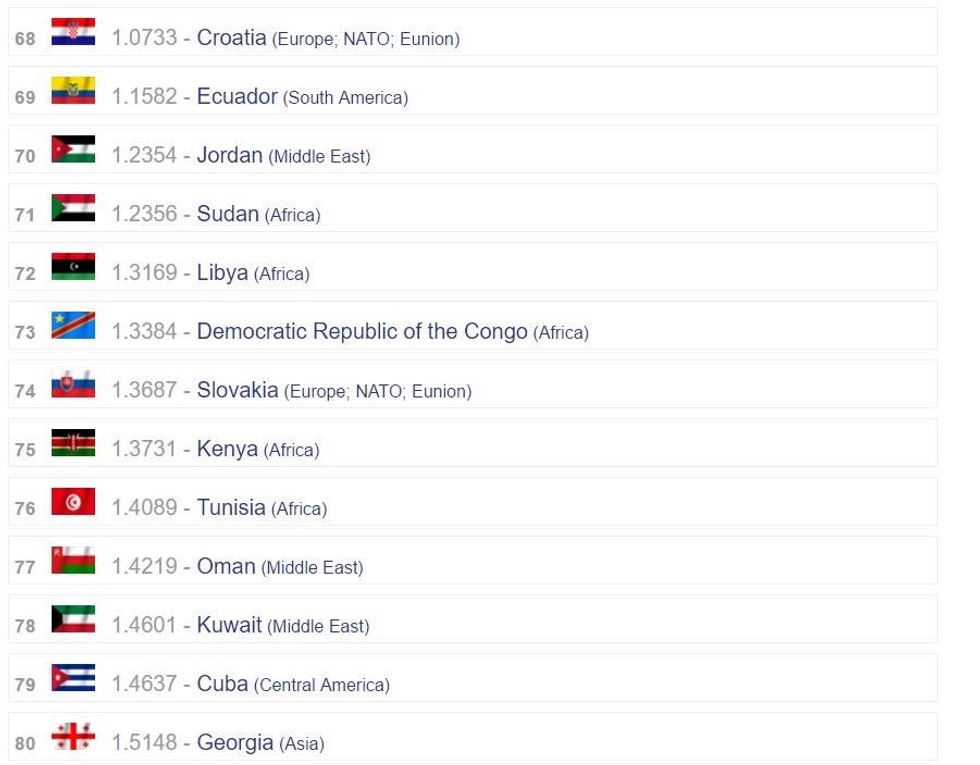
Task: Open Kenya's ranking details
Action: pos(227,449)
